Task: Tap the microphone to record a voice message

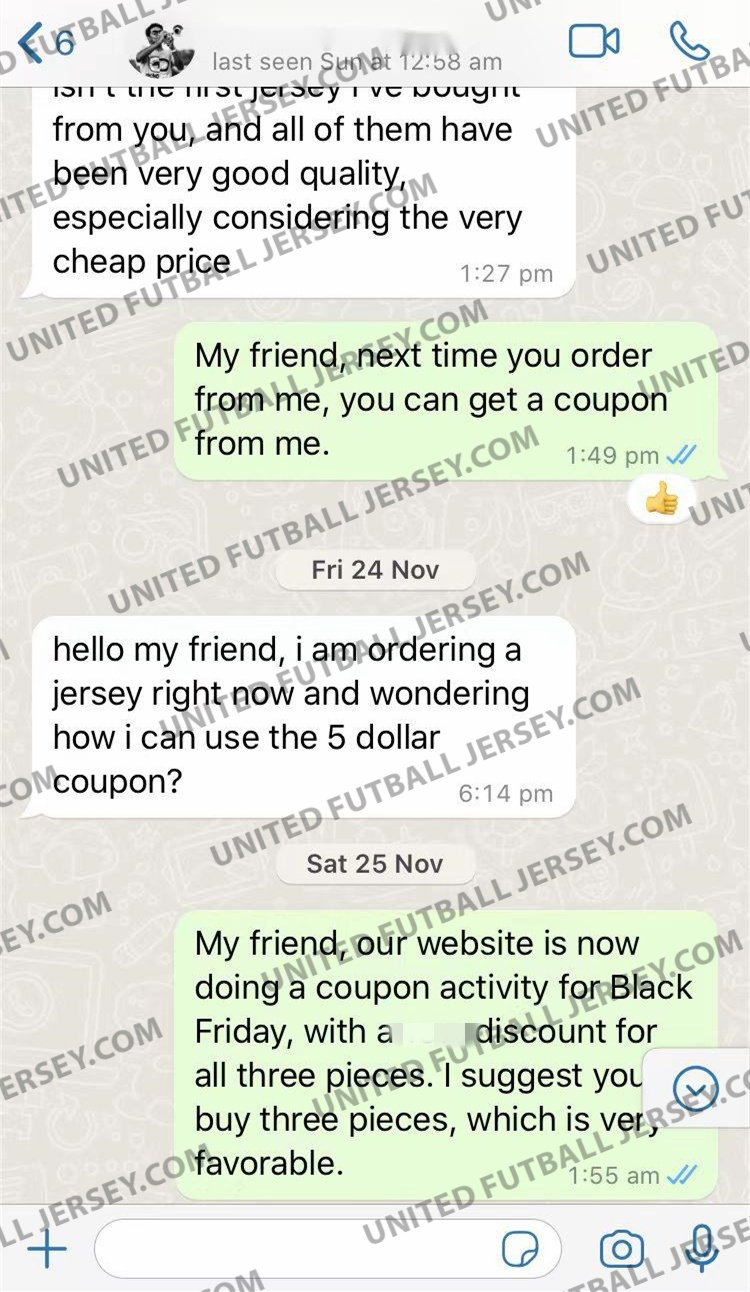Action: (x=703, y=1248)
